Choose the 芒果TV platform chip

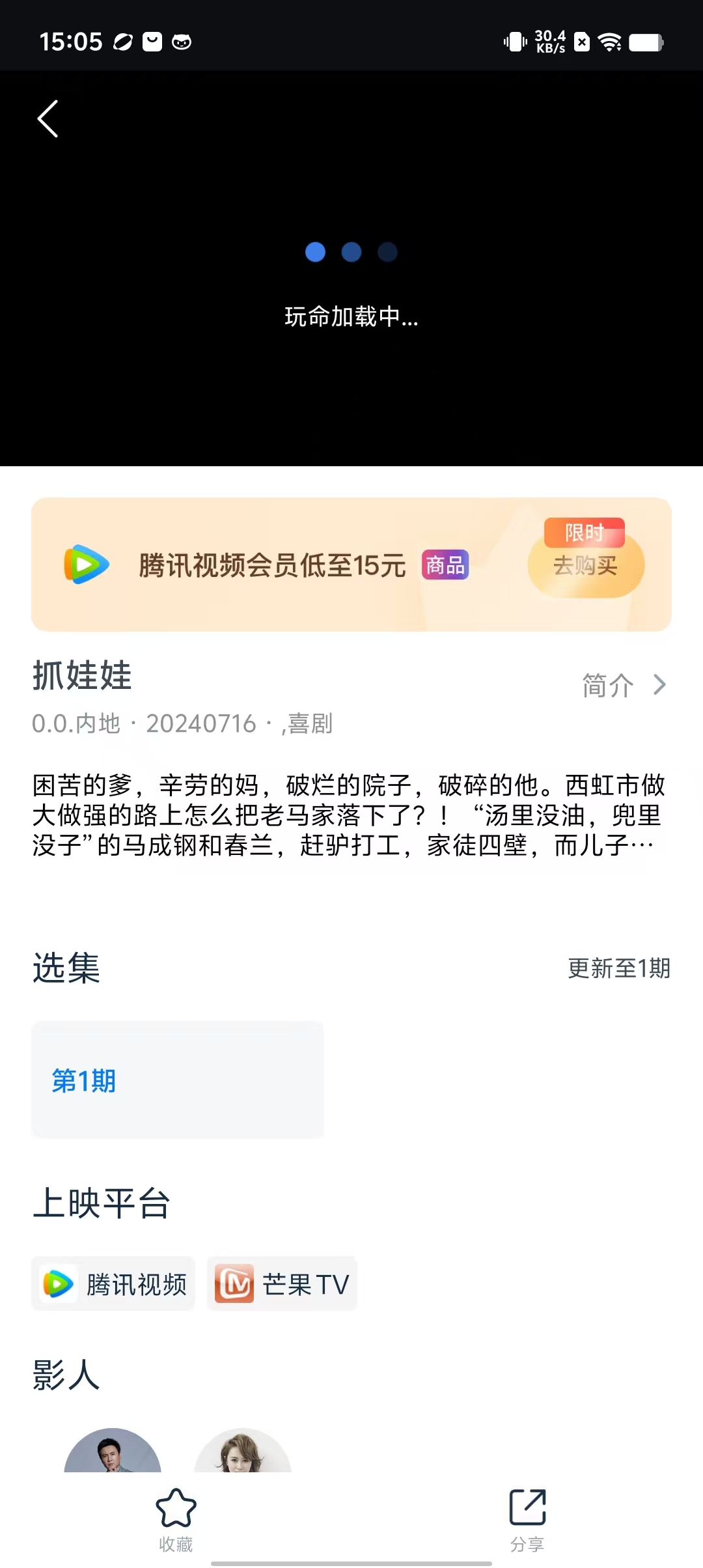282,1284
